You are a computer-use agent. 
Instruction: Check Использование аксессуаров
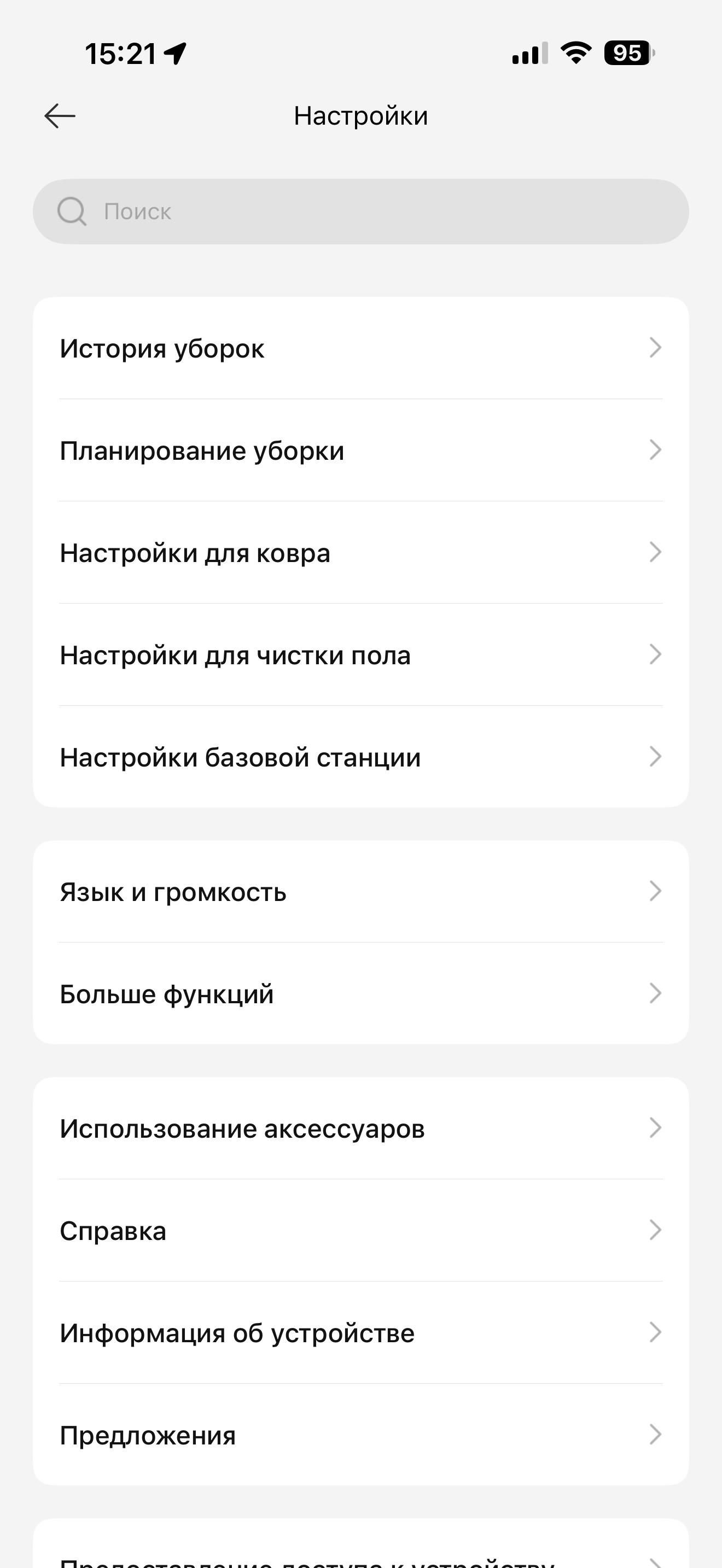click(x=360, y=1128)
